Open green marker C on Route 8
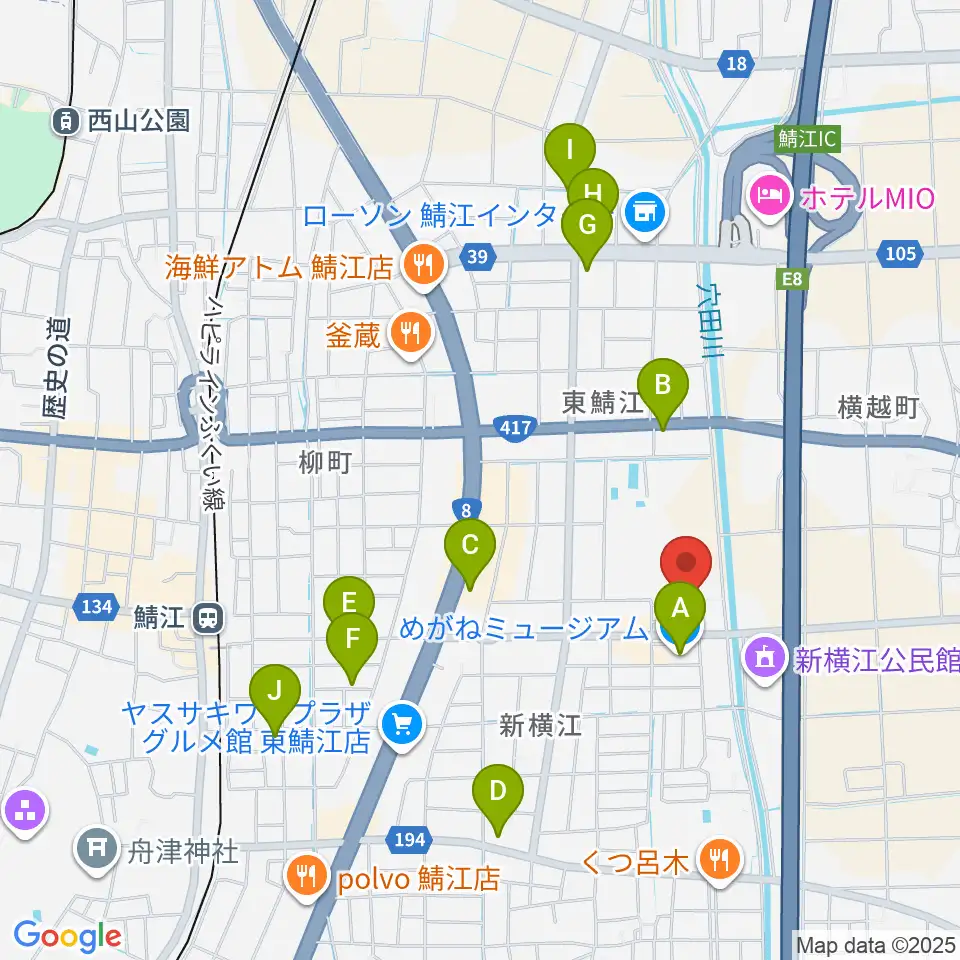The height and width of the screenshot is (960, 960). [x=470, y=552]
